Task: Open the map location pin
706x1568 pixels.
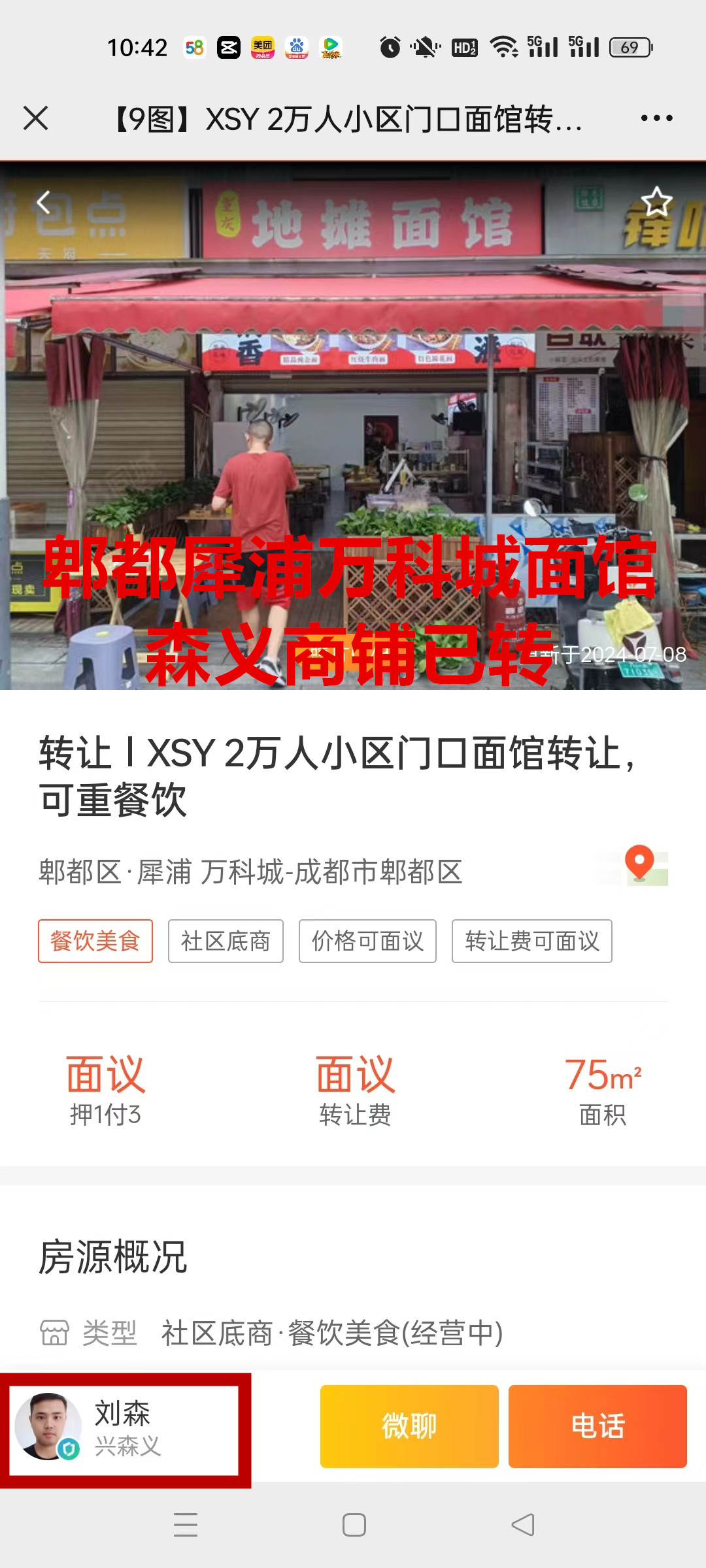Action: (639, 865)
